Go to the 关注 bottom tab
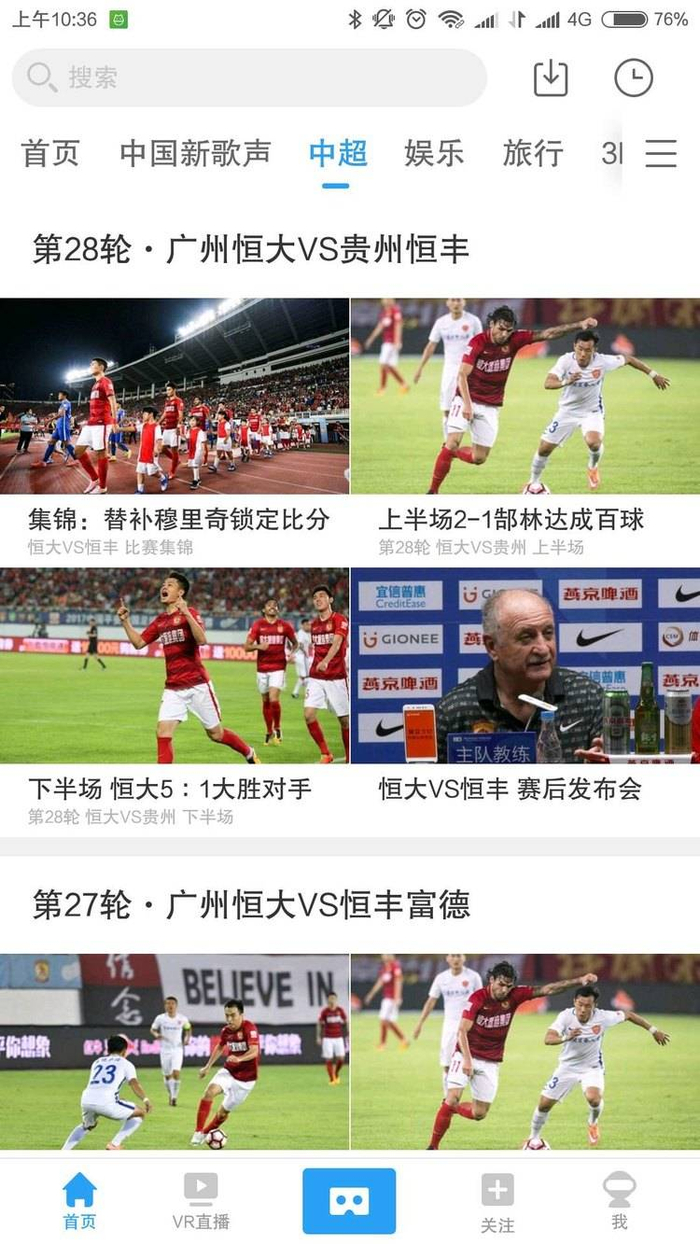This screenshot has width=700, height=1244. point(497,1201)
